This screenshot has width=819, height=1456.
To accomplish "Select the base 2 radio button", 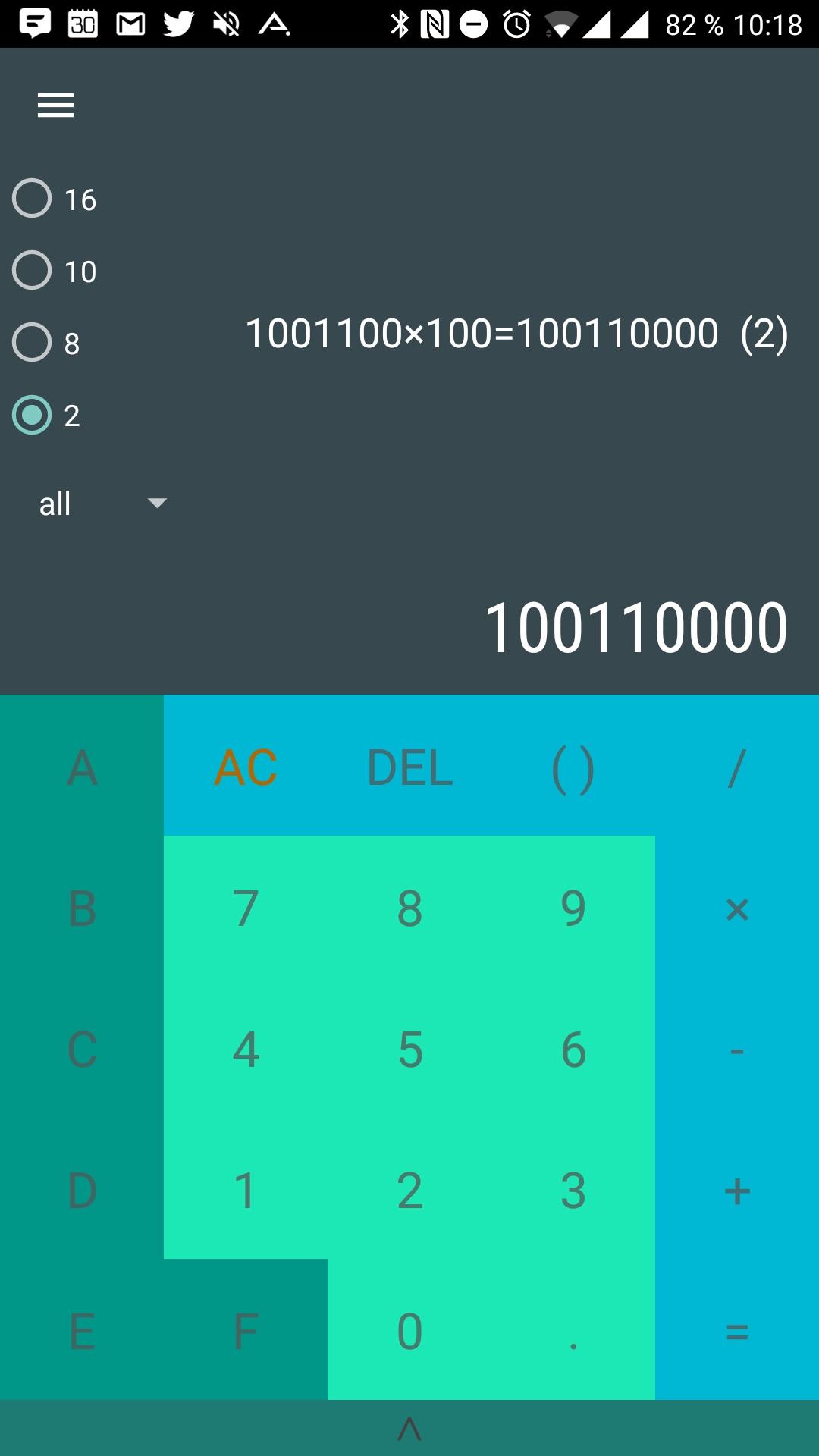I will [47, 415].
